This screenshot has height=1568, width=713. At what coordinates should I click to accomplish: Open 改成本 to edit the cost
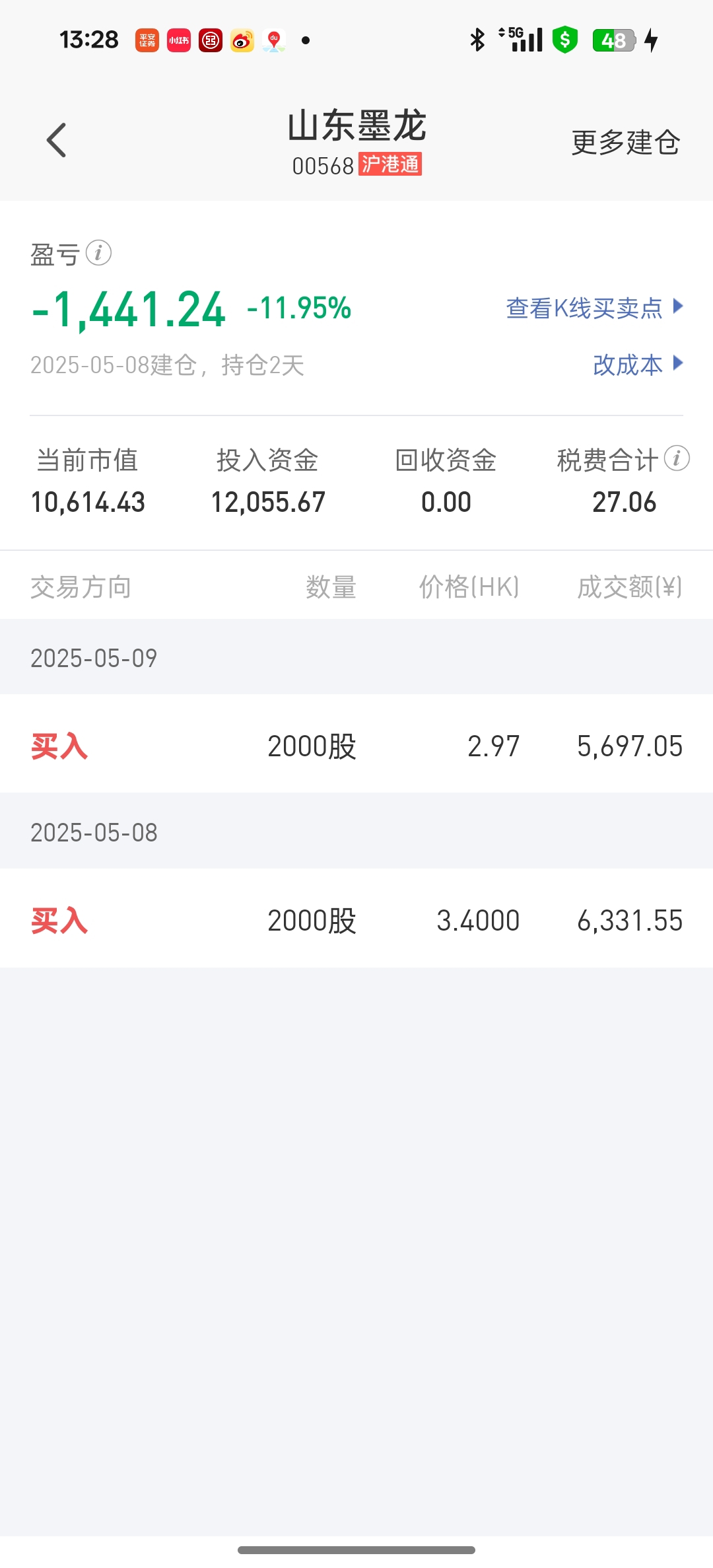point(638,365)
